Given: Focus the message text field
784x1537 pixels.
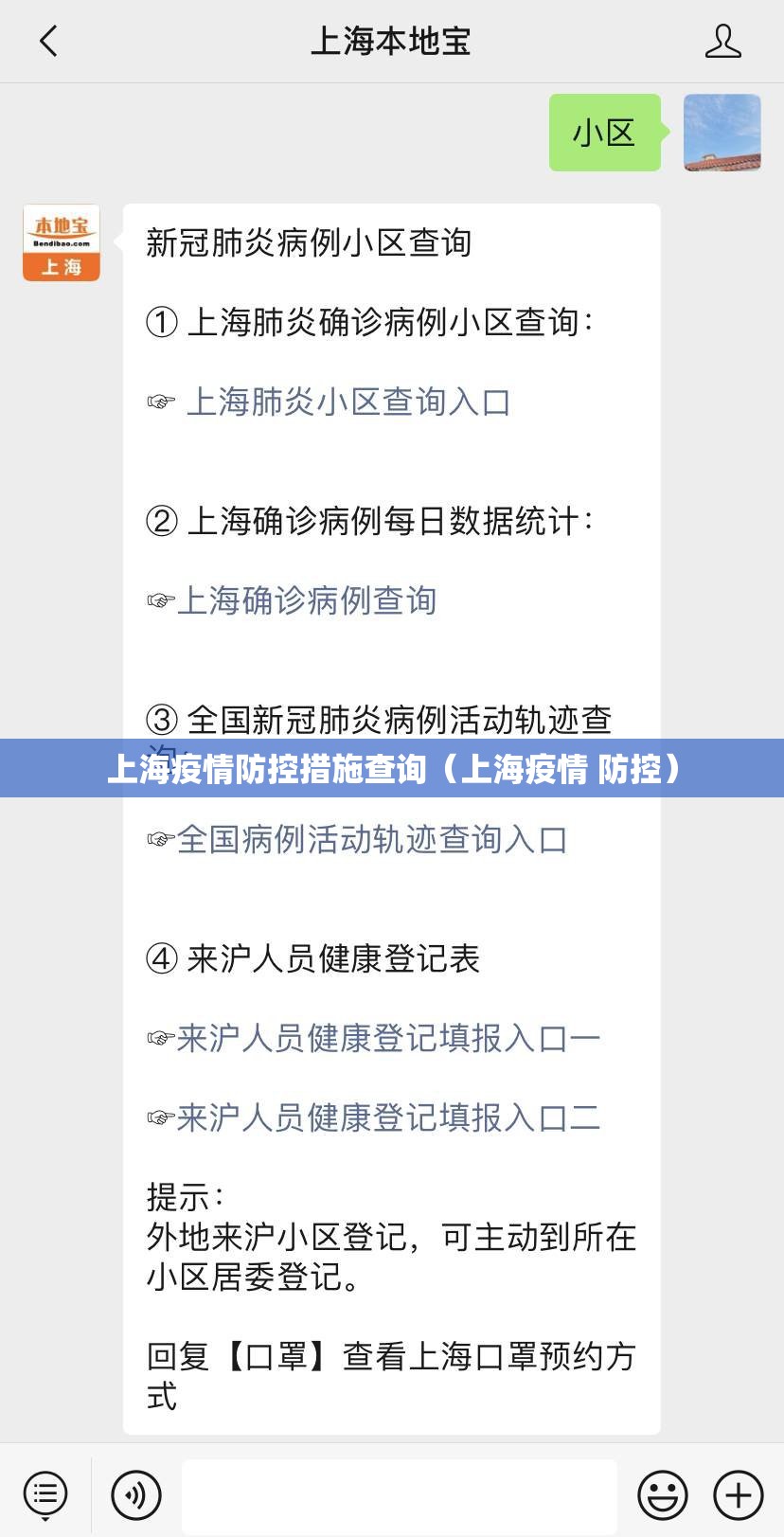Looking at the screenshot, I should 399,1495.
